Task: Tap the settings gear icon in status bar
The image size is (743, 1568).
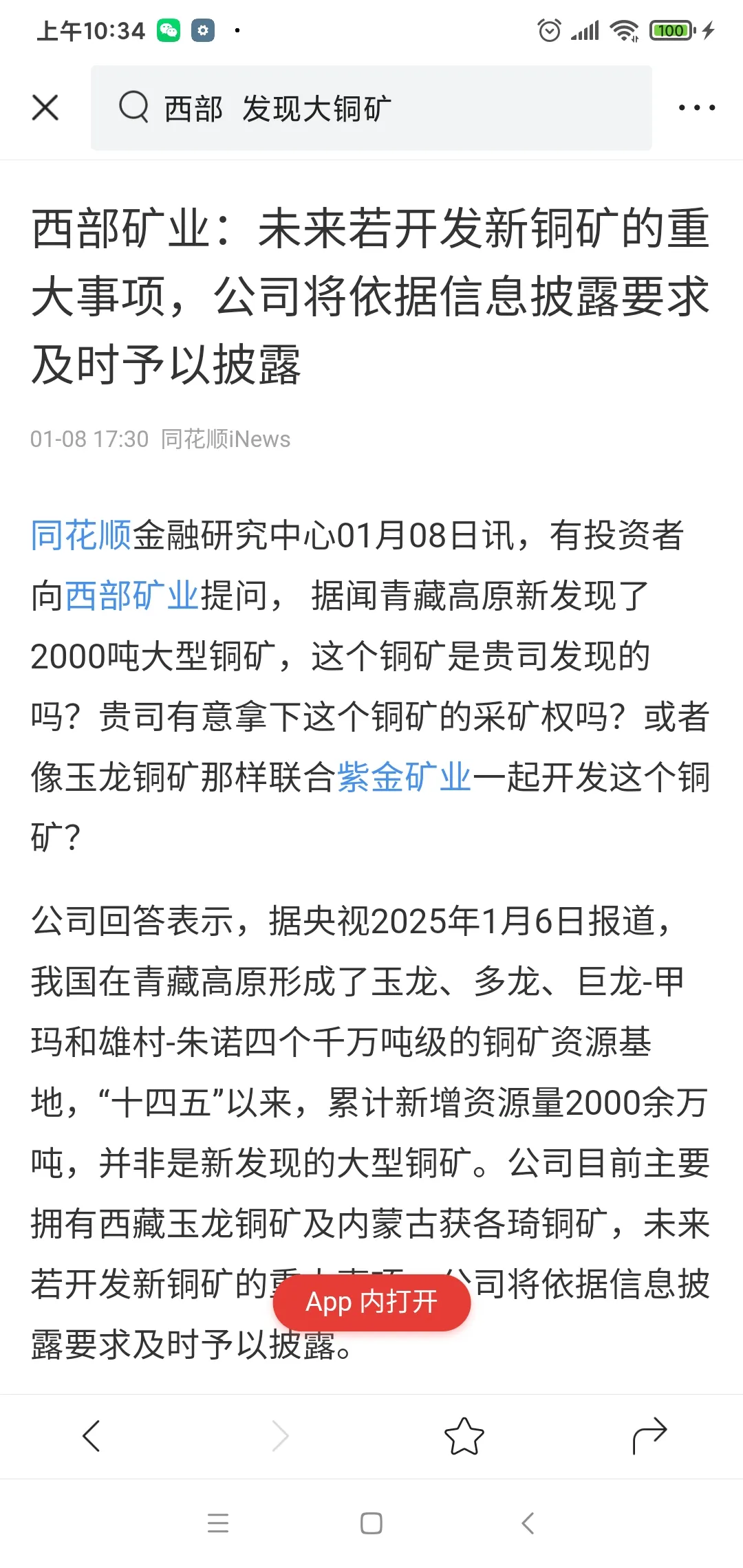Action: (x=202, y=30)
